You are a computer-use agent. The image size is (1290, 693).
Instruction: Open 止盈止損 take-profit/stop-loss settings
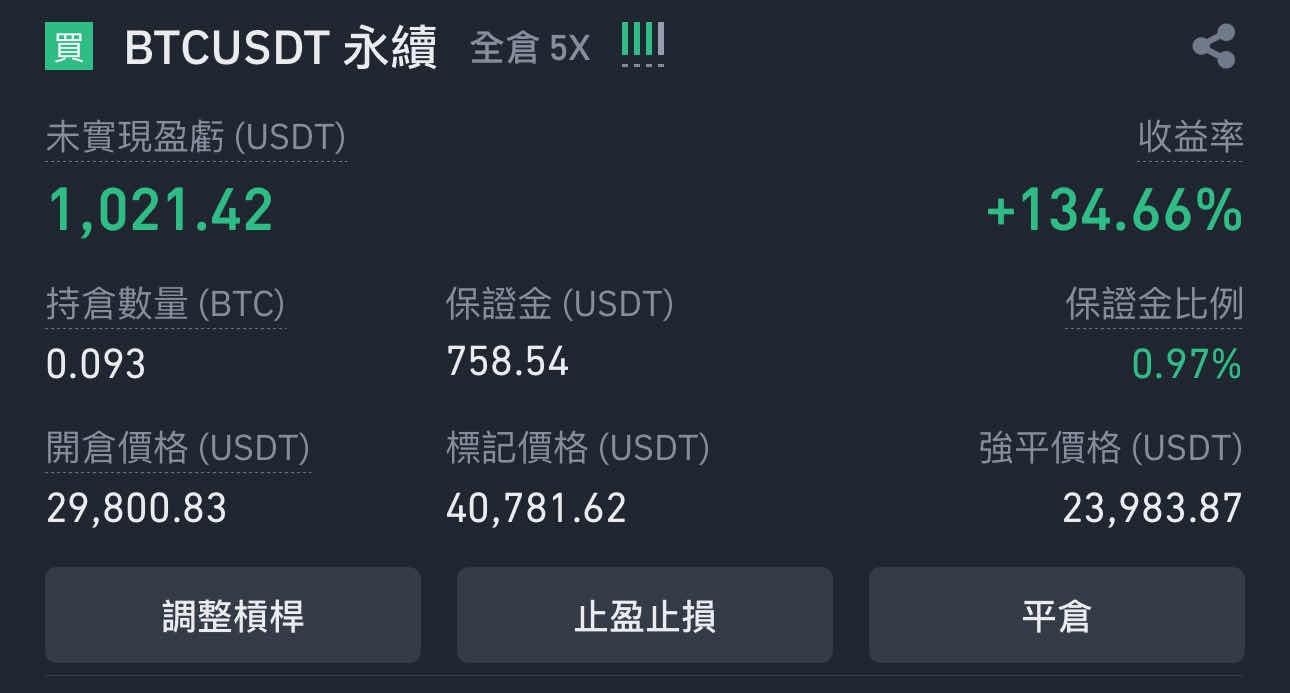pos(644,615)
